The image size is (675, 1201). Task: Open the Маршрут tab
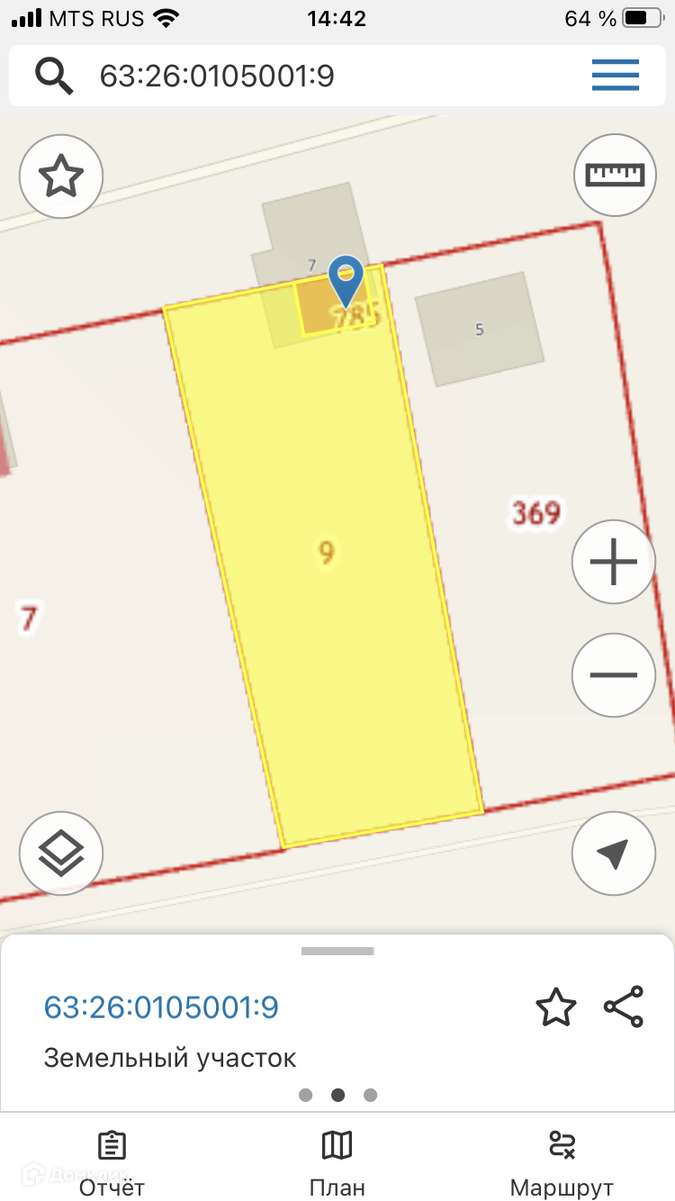point(562,1164)
